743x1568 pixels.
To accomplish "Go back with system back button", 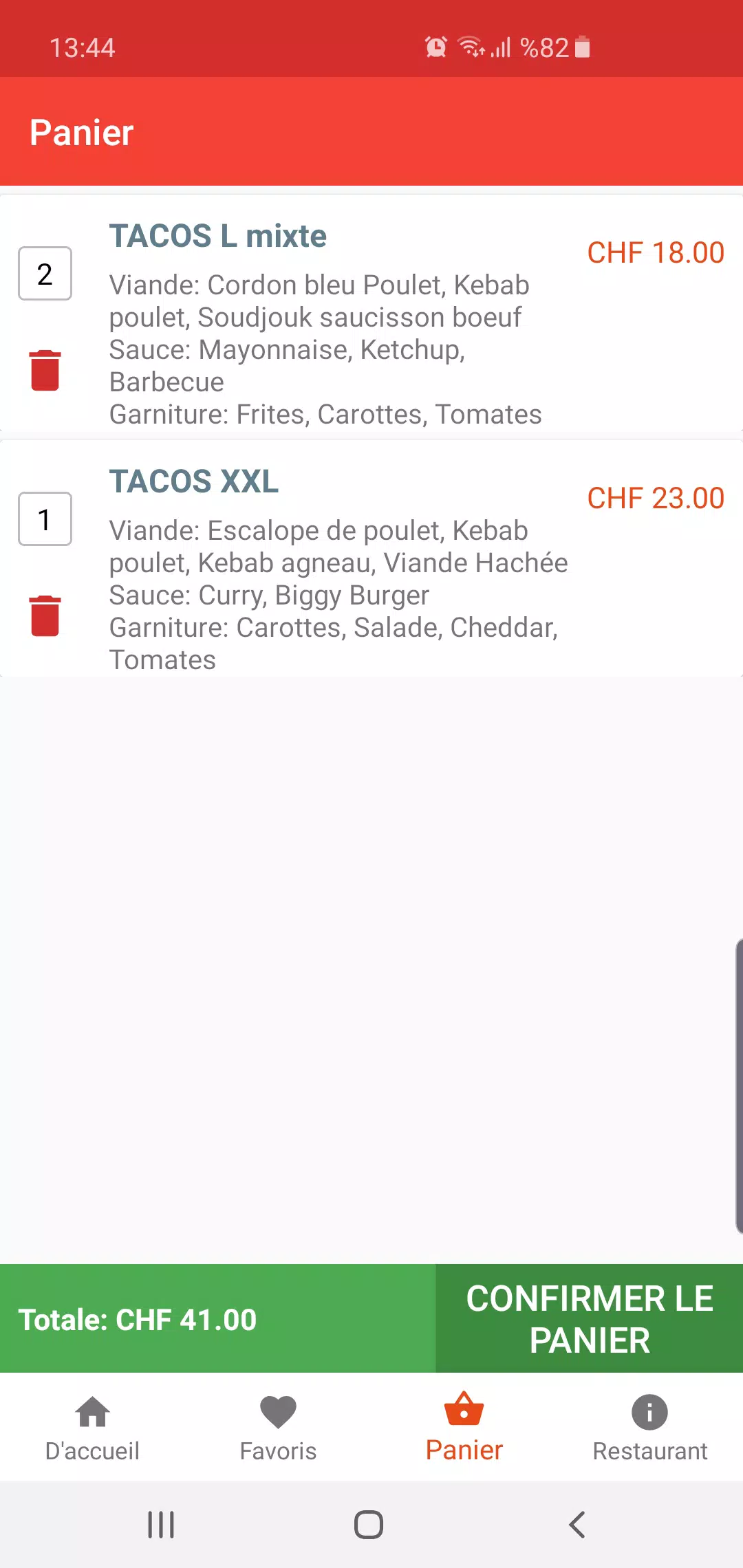I will click(x=577, y=1525).
